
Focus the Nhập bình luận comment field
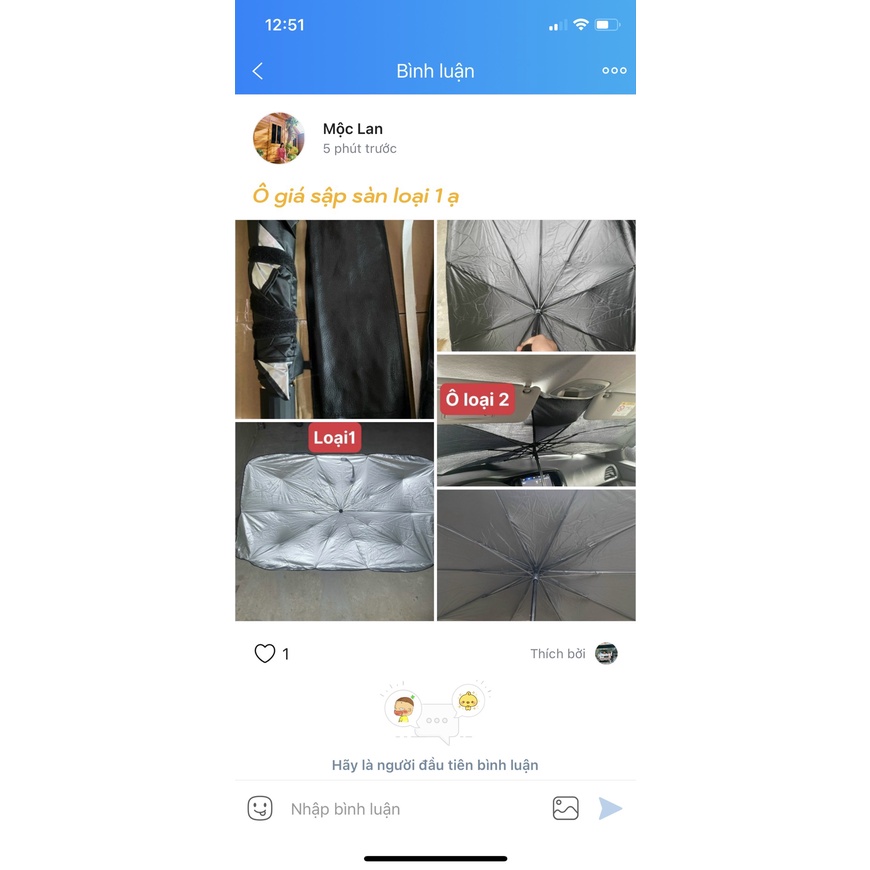pos(412,809)
